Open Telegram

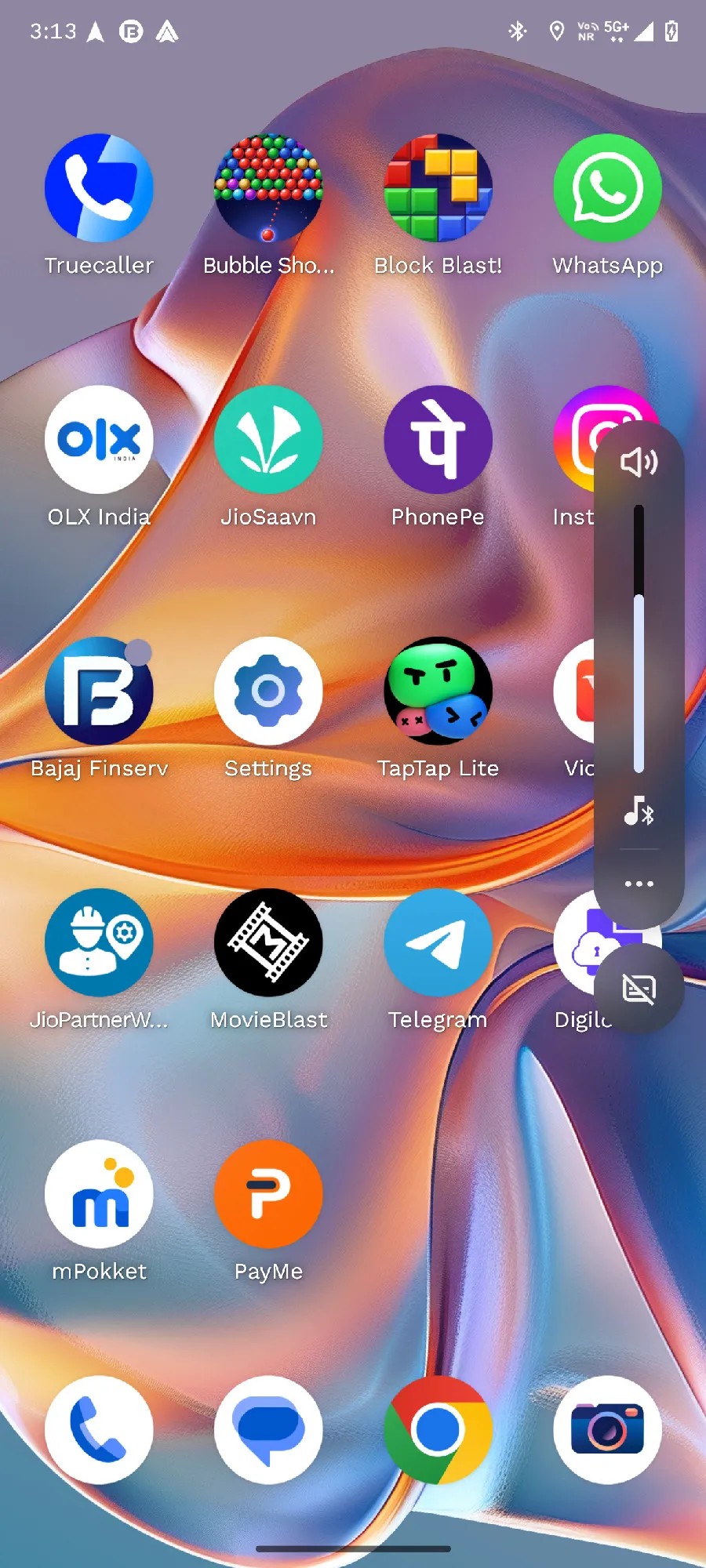coord(438,942)
